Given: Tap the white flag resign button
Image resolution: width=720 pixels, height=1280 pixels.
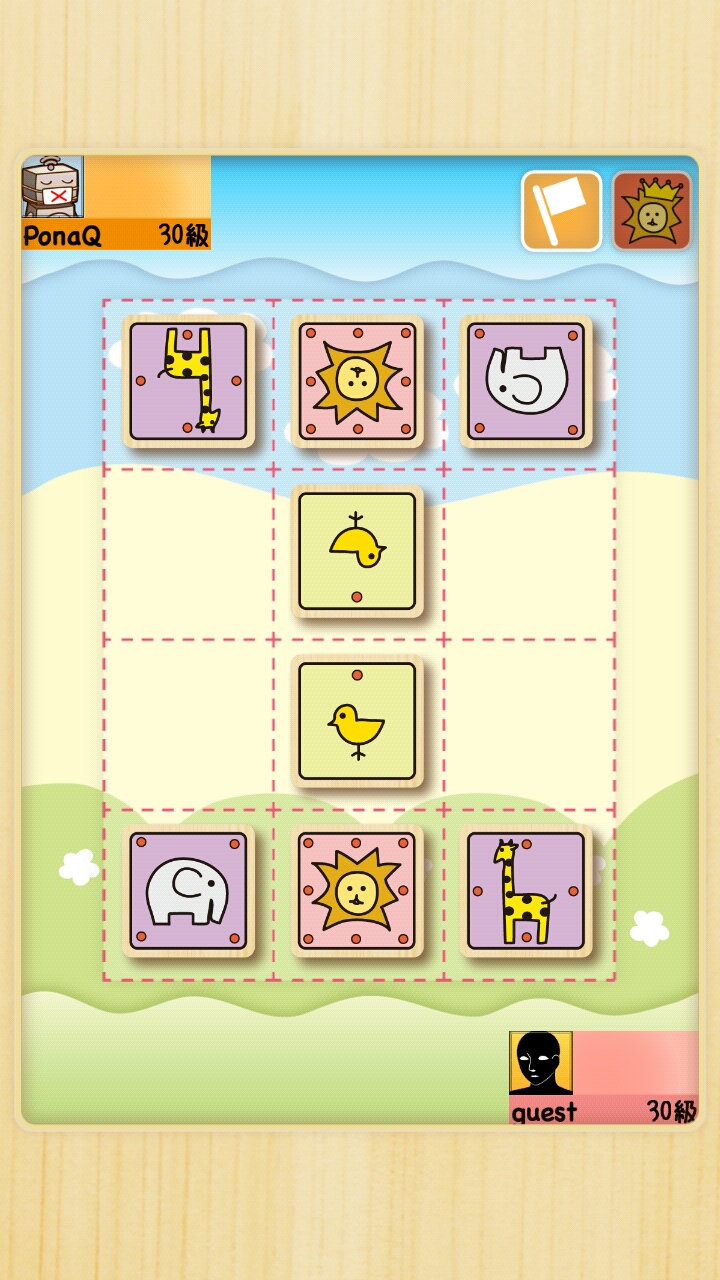Looking at the screenshot, I should (561, 211).
